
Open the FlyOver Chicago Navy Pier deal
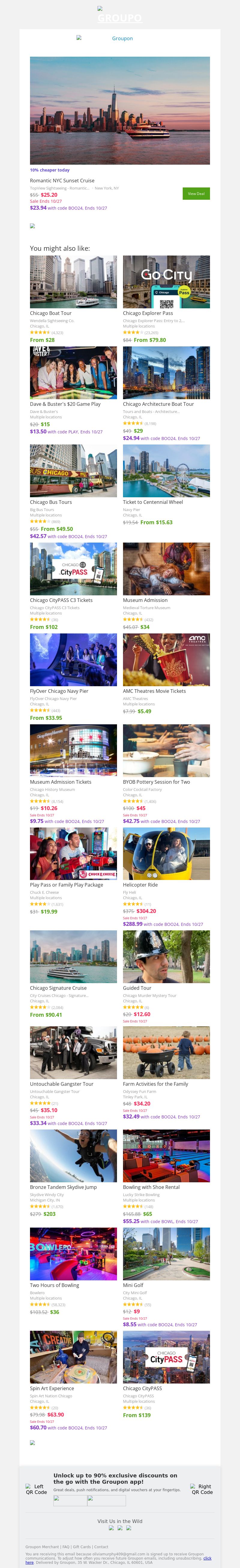tap(73, 659)
